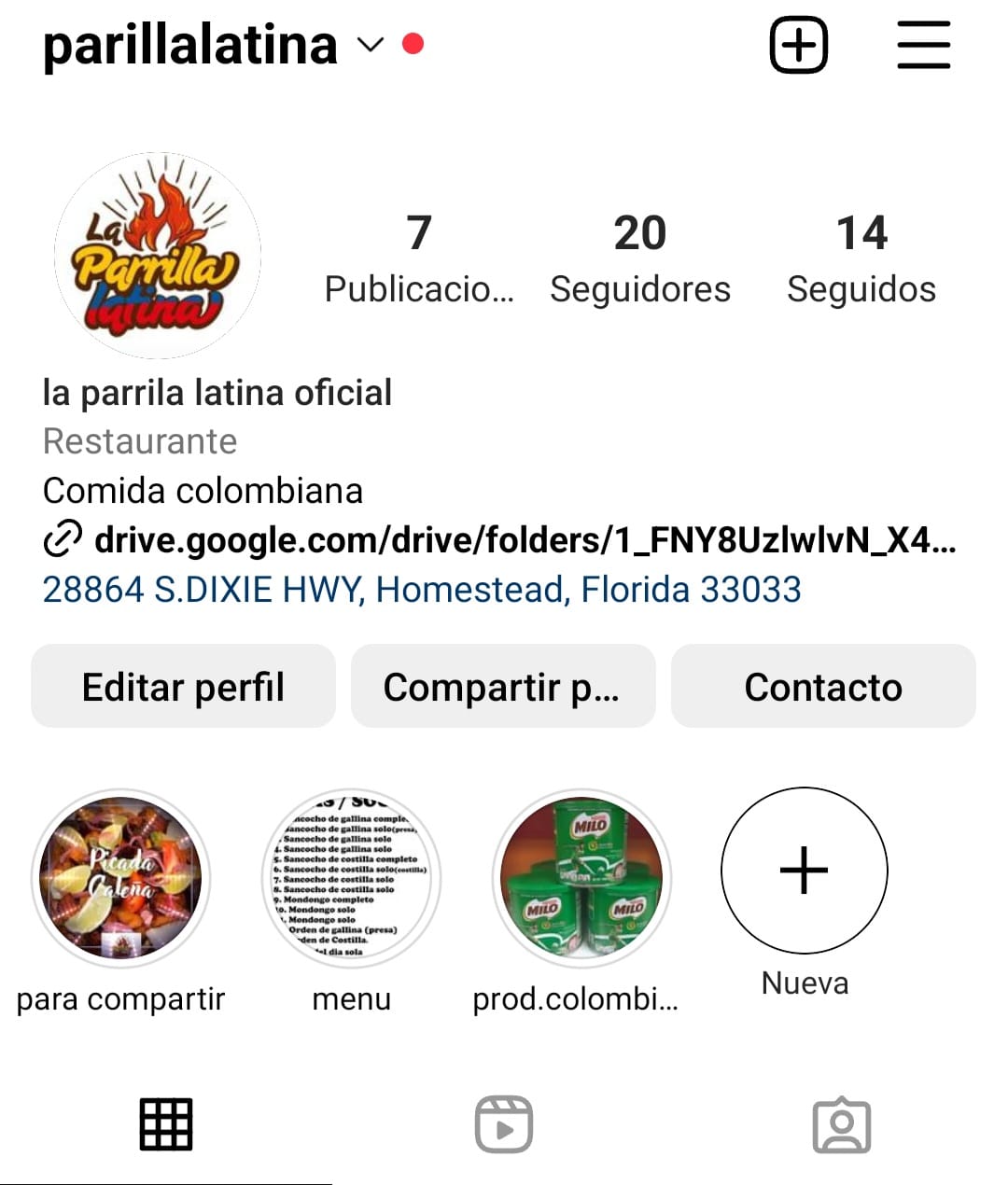
Task: Open the hamburger options menu
Action: point(923,45)
